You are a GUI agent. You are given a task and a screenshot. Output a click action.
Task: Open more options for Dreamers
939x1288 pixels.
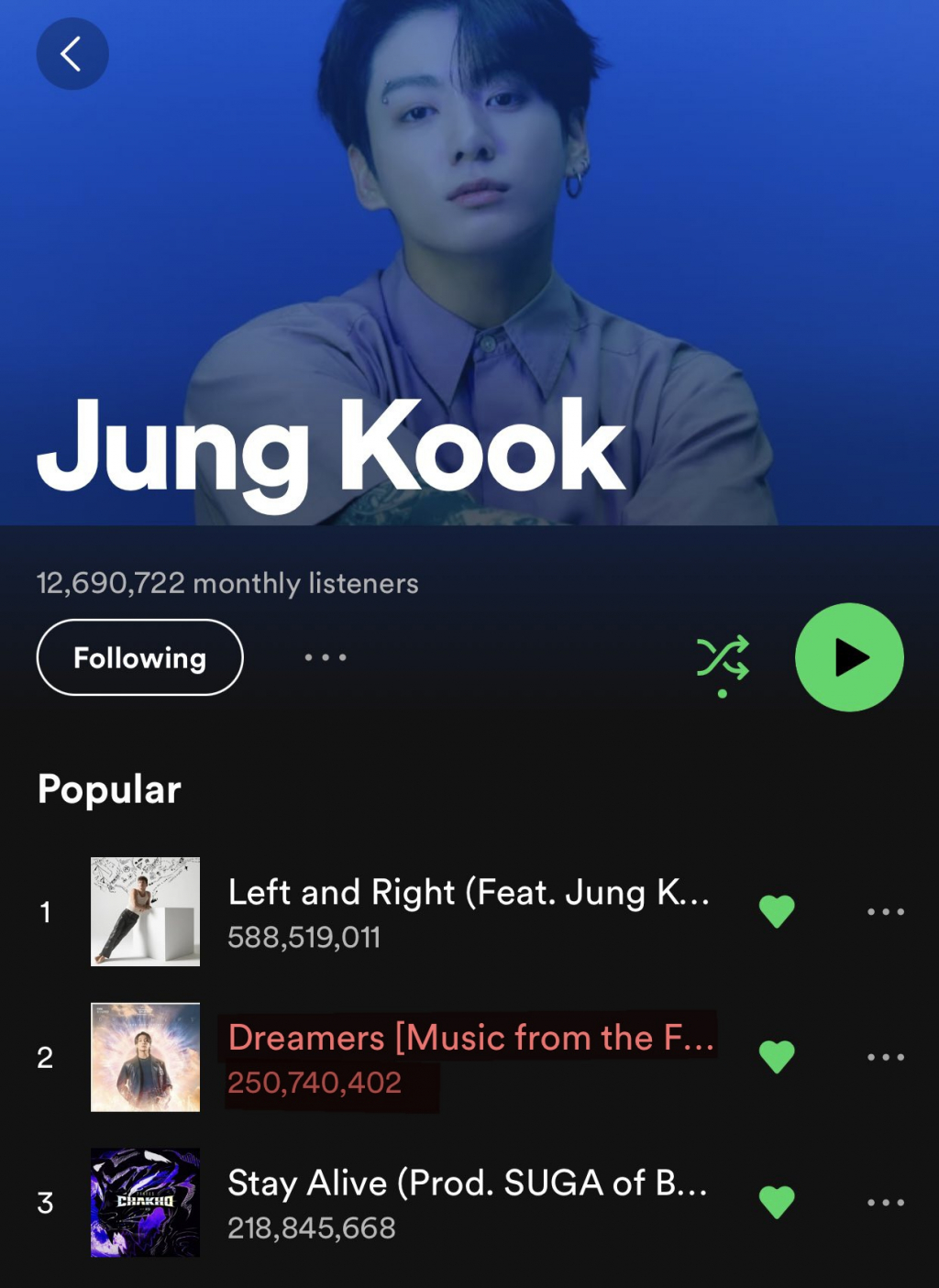(885, 1057)
